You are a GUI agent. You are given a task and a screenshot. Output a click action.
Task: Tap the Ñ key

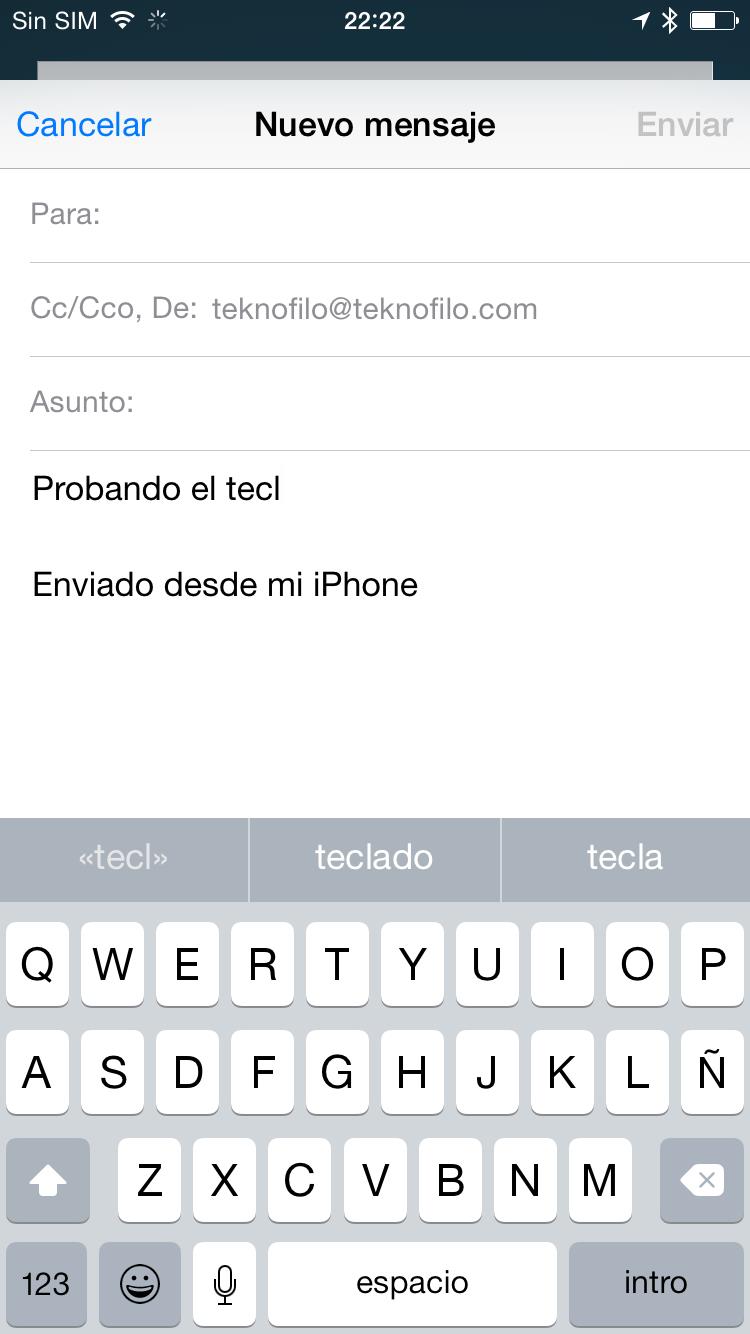(711, 1074)
